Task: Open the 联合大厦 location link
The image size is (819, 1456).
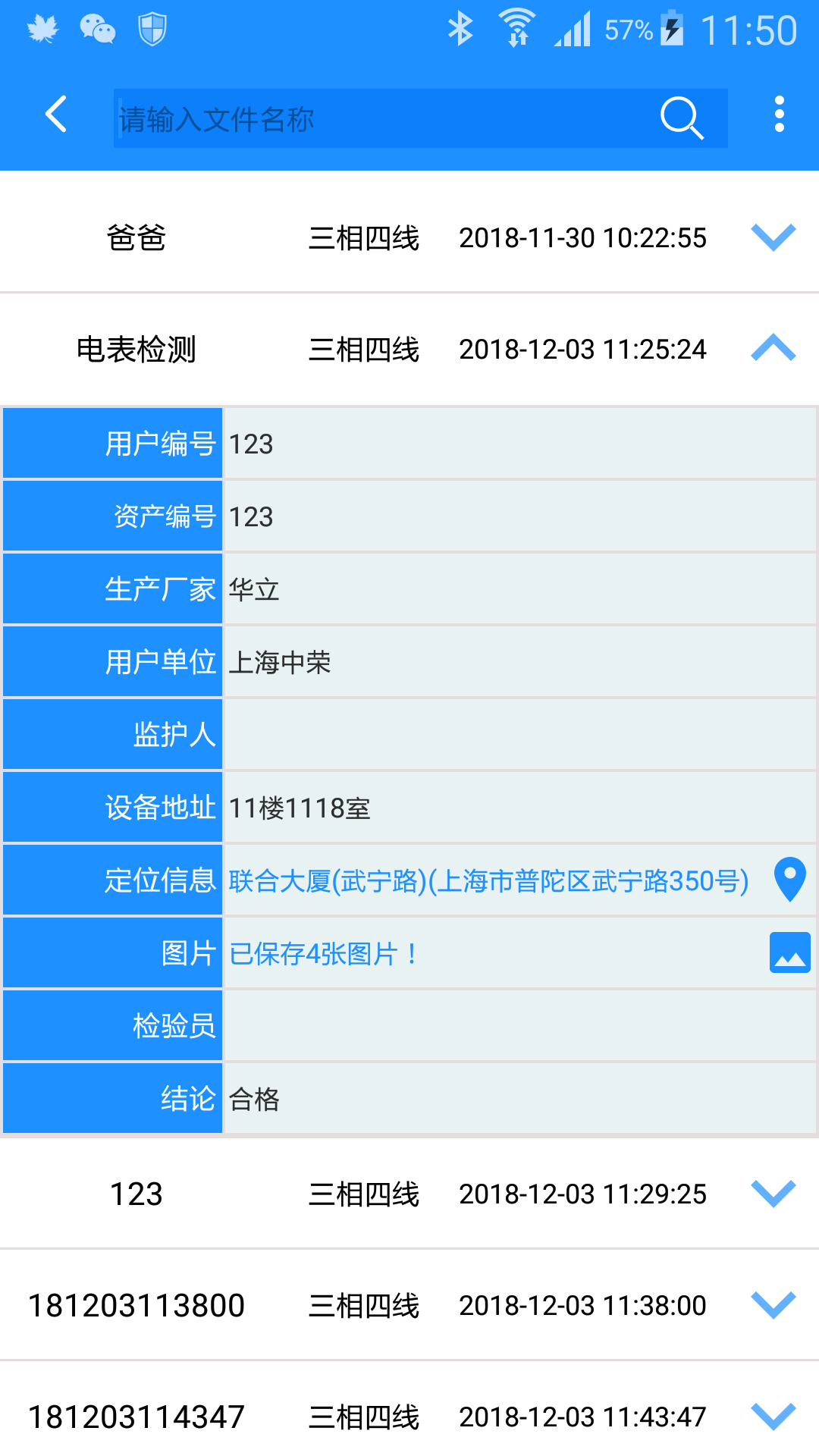Action: point(488,880)
